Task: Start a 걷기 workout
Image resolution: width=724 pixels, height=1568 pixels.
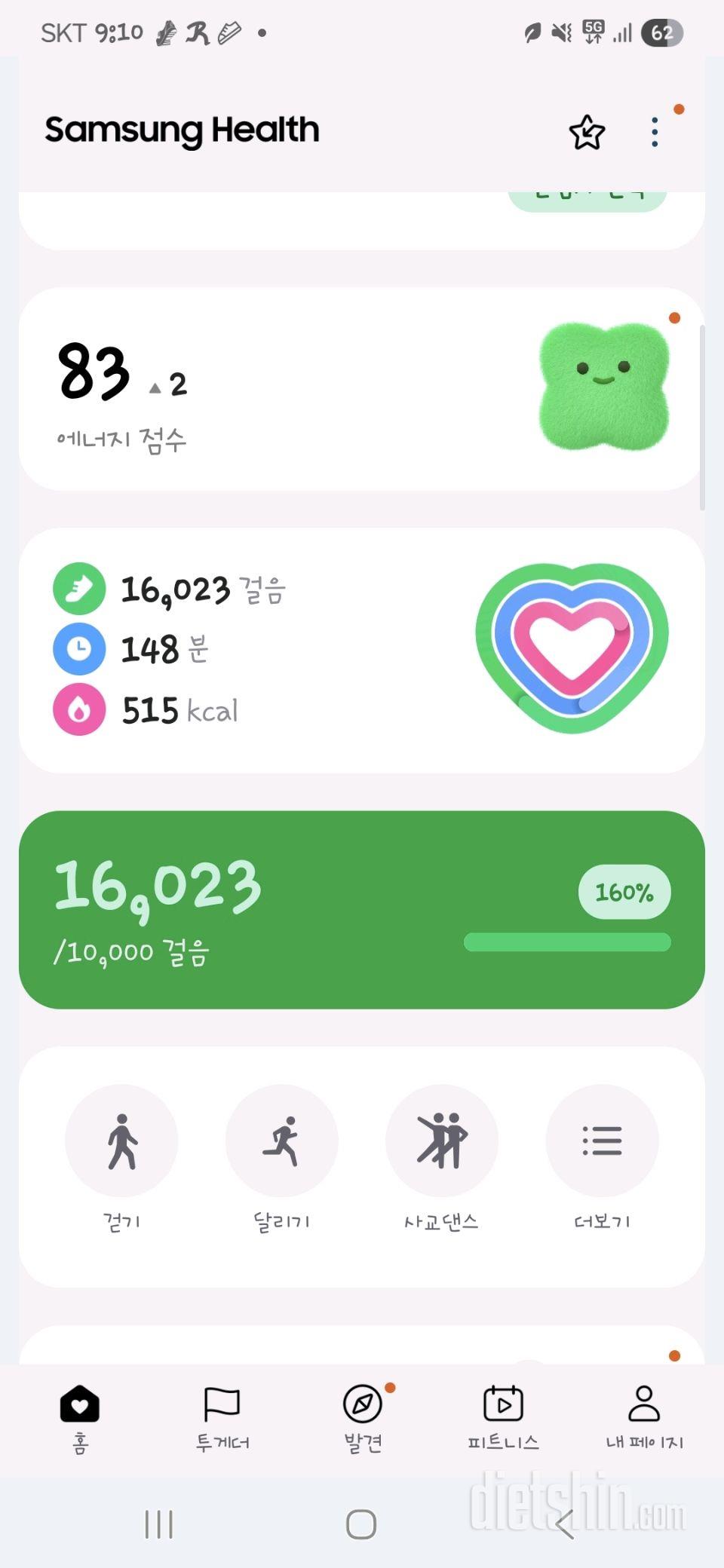Action: tap(121, 1141)
